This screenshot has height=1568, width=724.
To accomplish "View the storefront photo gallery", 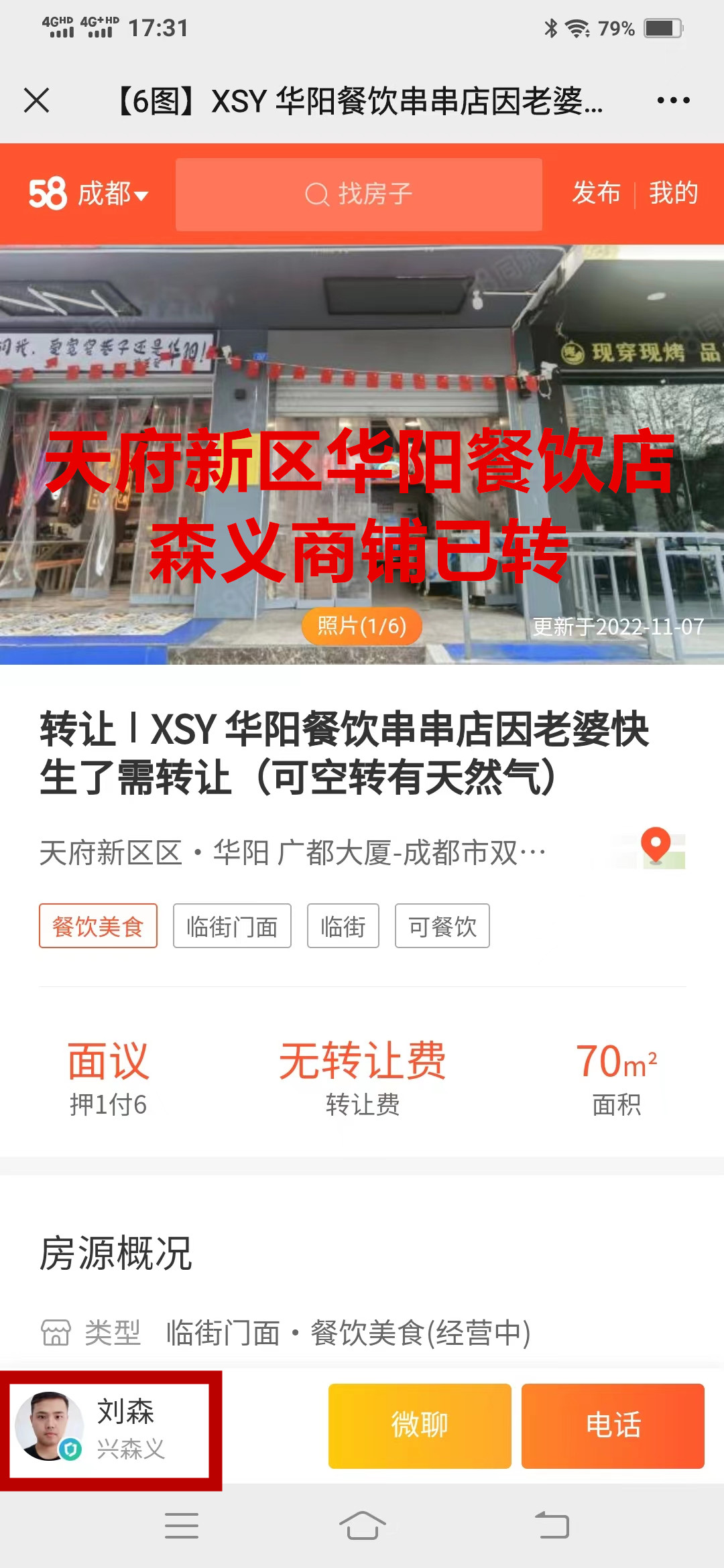I will [x=362, y=454].
